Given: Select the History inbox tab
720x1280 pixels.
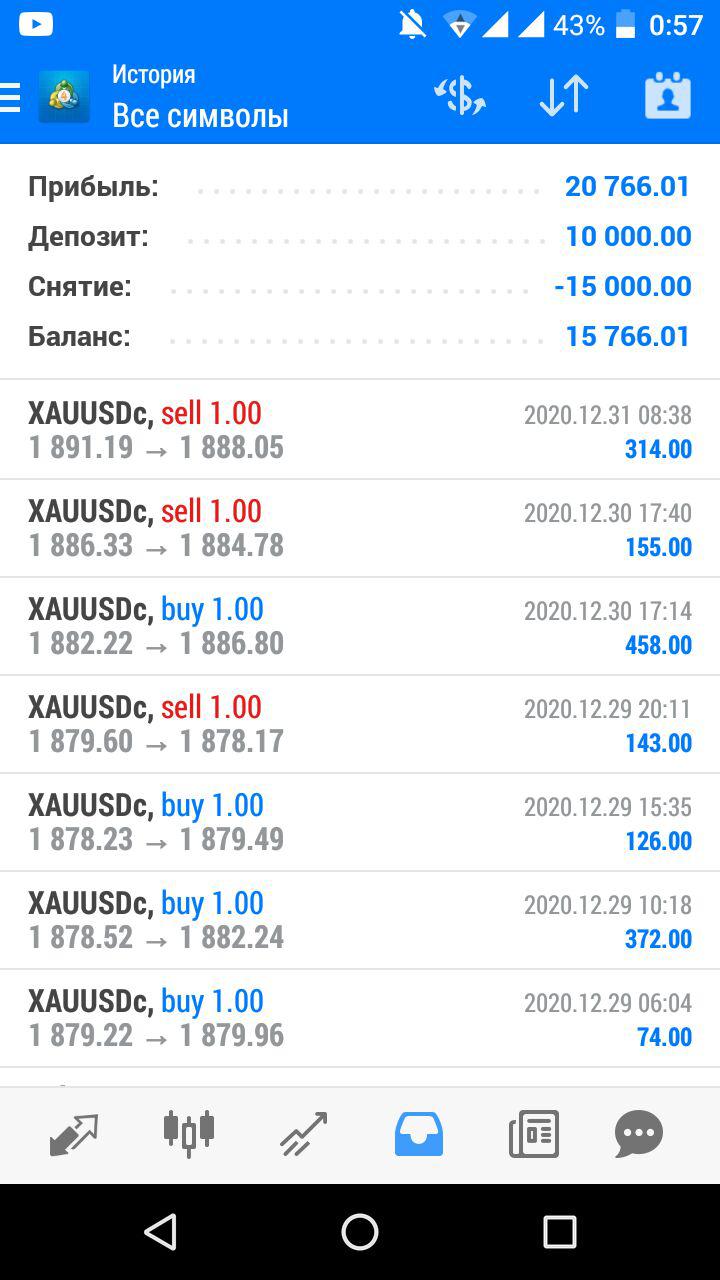Looking at the screenshot, I should point(419,1135).
